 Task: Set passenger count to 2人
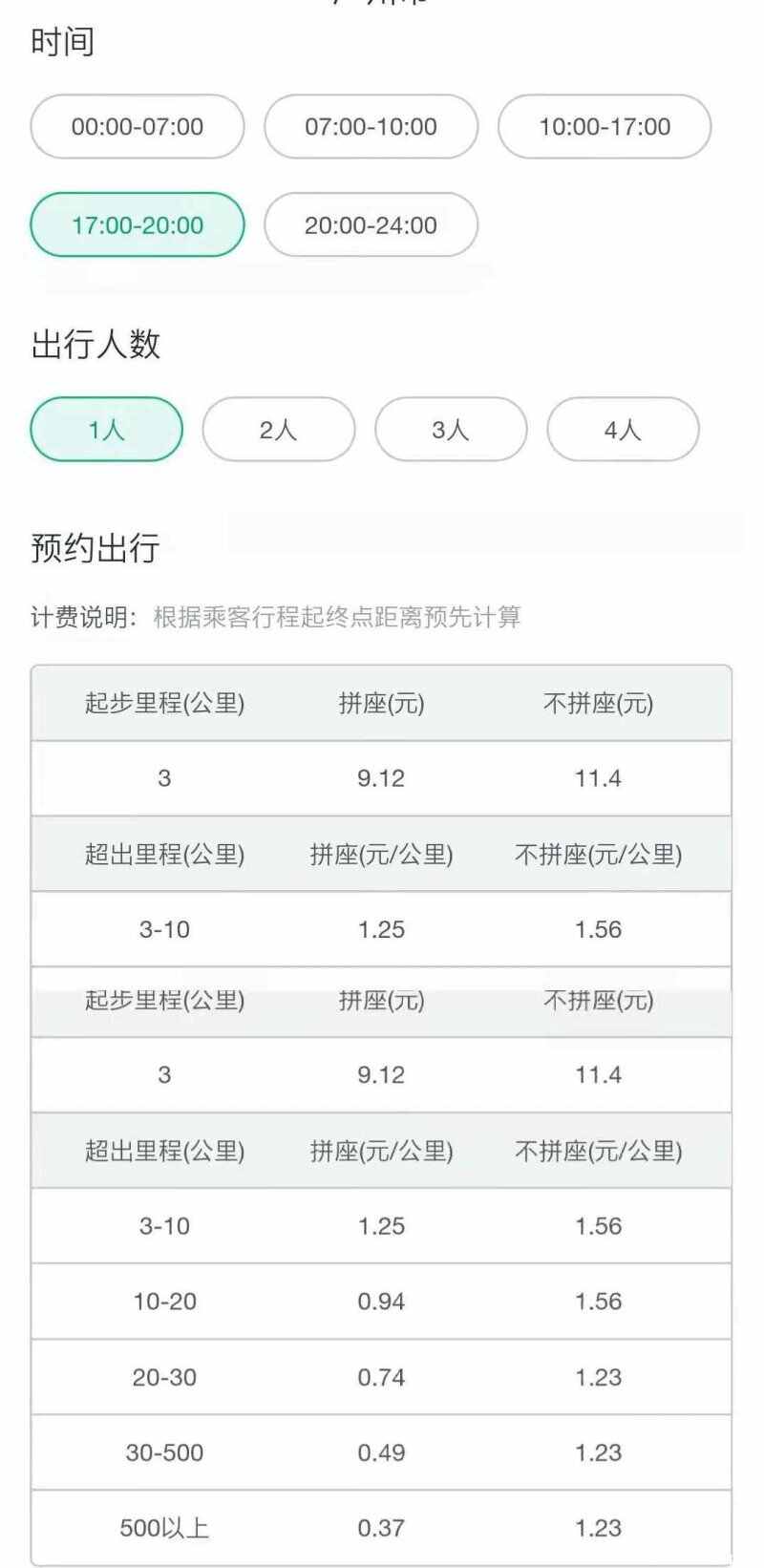(279, 430)
